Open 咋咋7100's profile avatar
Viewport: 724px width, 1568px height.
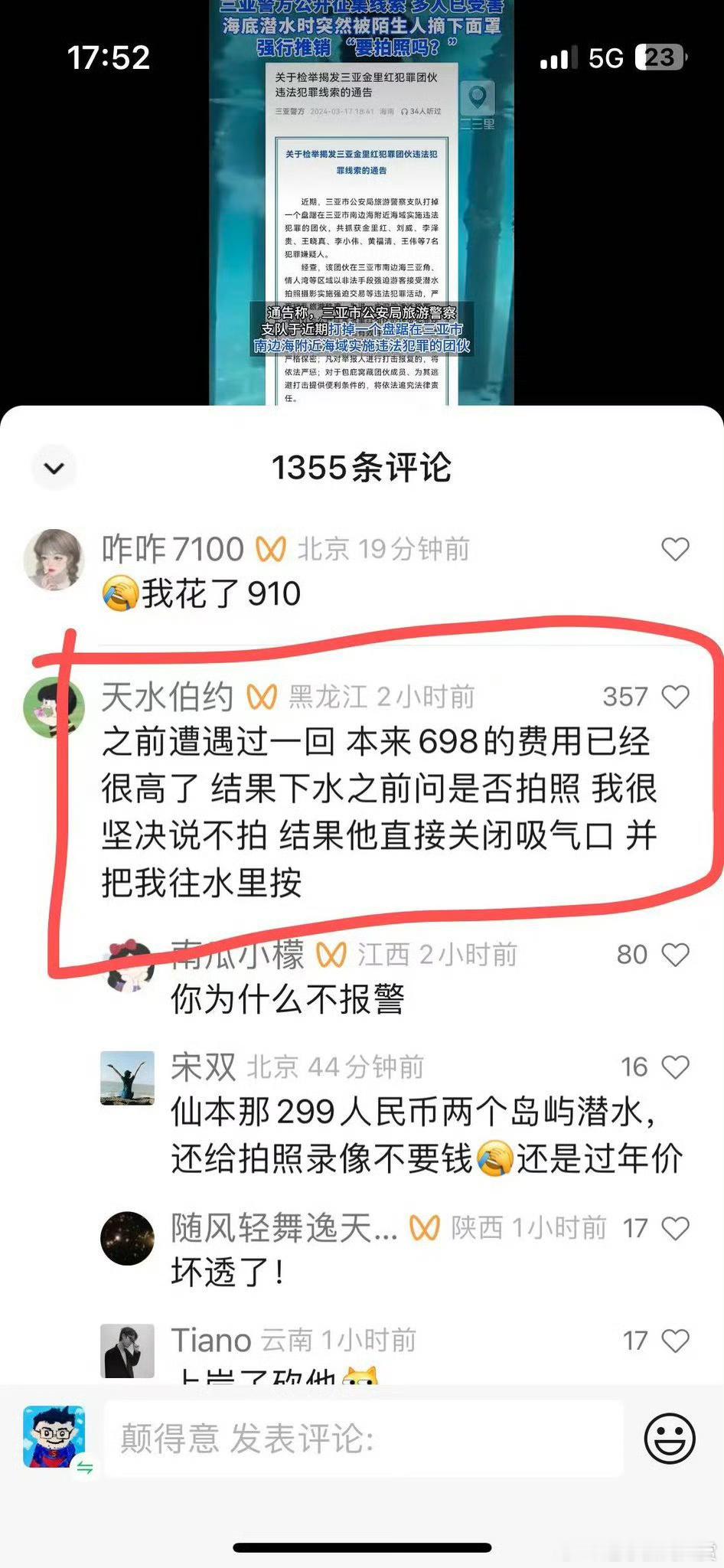(x=53, y=560)
